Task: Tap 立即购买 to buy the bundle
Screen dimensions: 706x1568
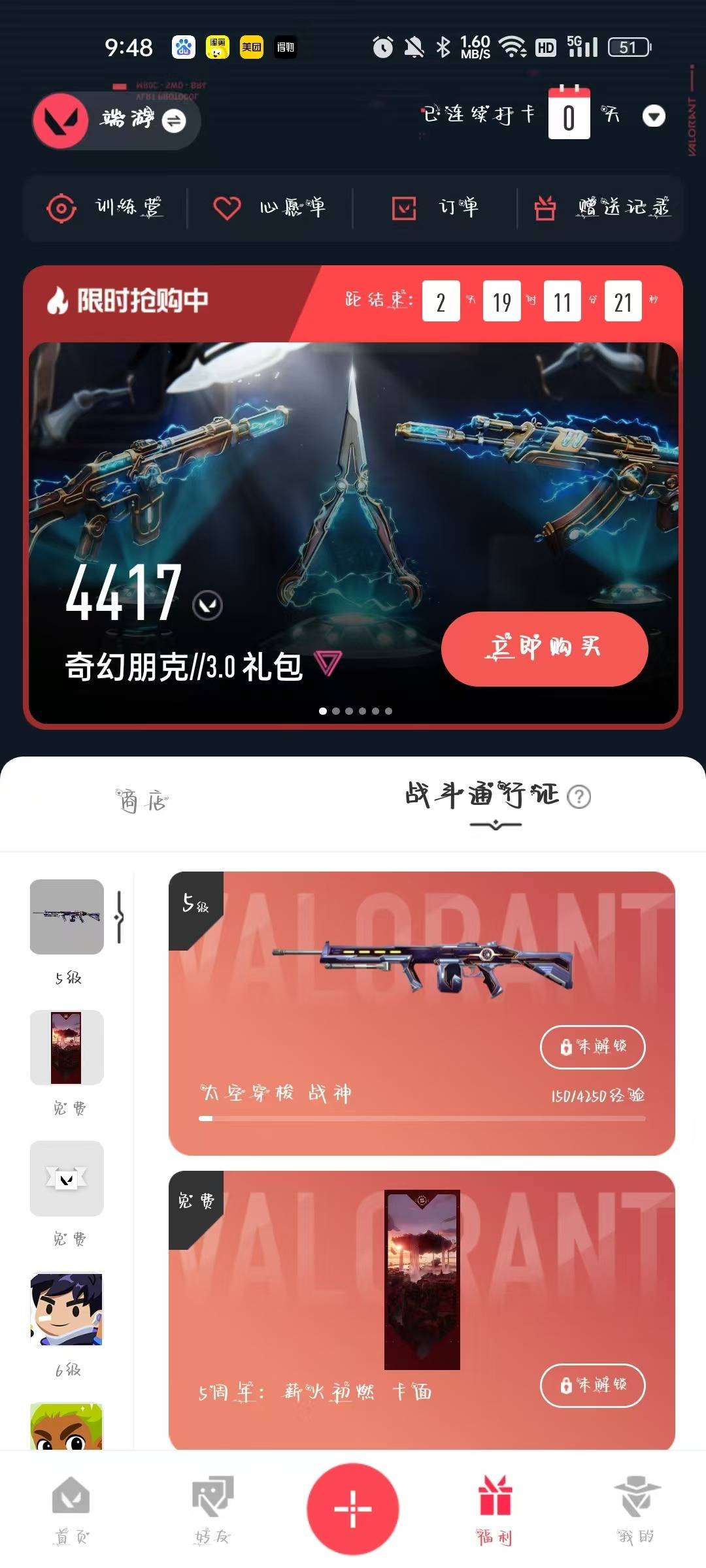Action: point(544,648)
